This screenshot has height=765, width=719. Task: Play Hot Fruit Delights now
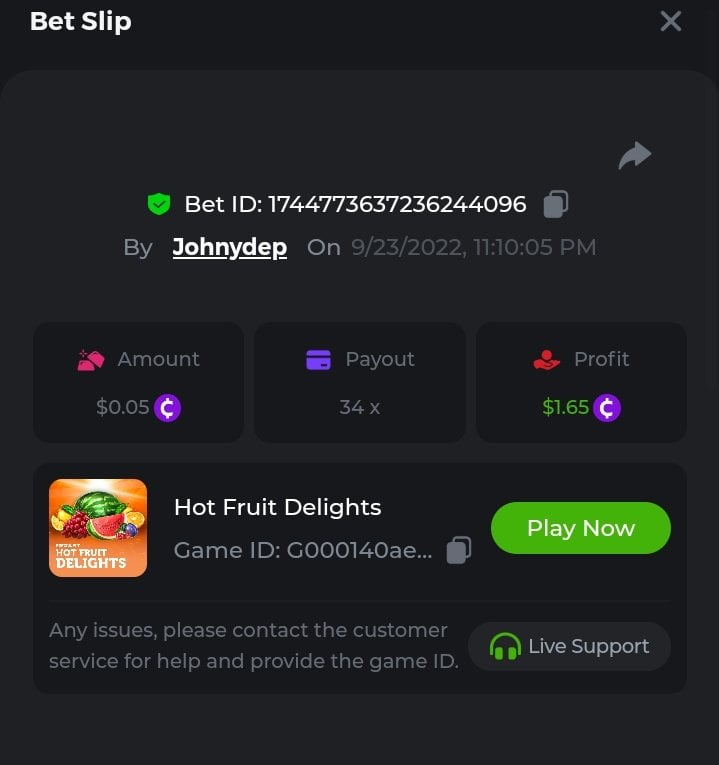pos(580,528)
